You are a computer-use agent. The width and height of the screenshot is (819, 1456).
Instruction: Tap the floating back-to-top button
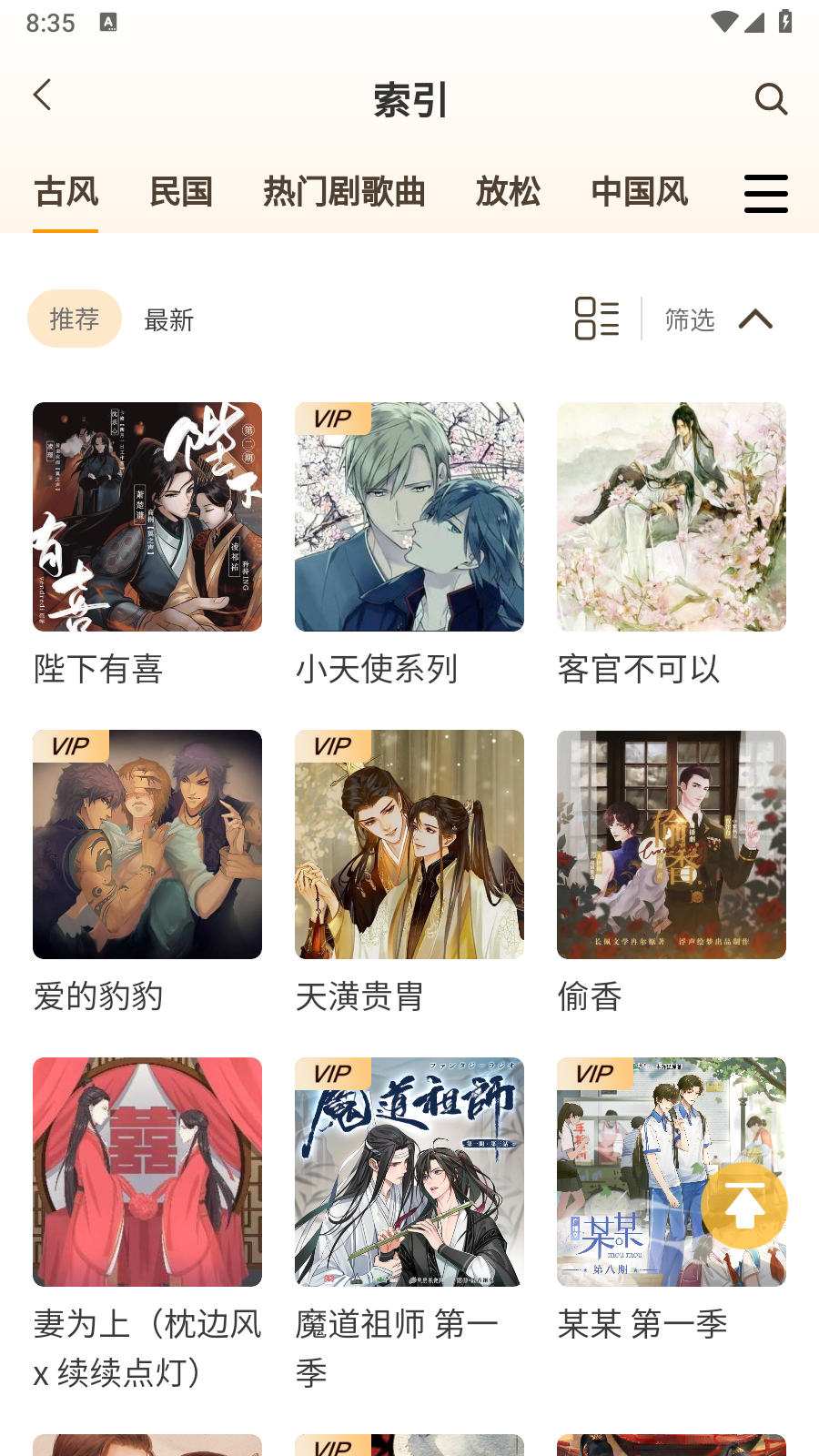tap(744, 1207)
